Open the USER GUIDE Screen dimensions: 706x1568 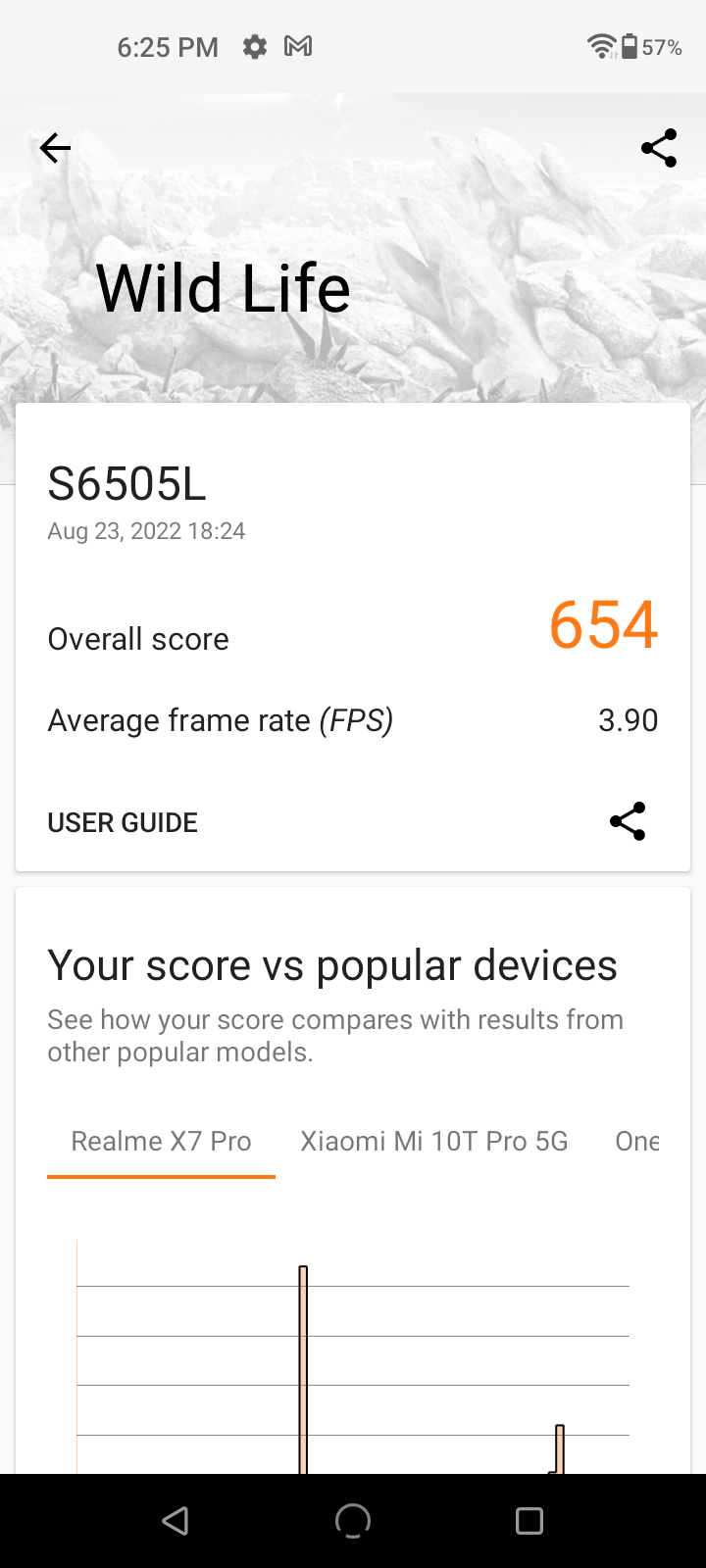click(x=123, y=822)
